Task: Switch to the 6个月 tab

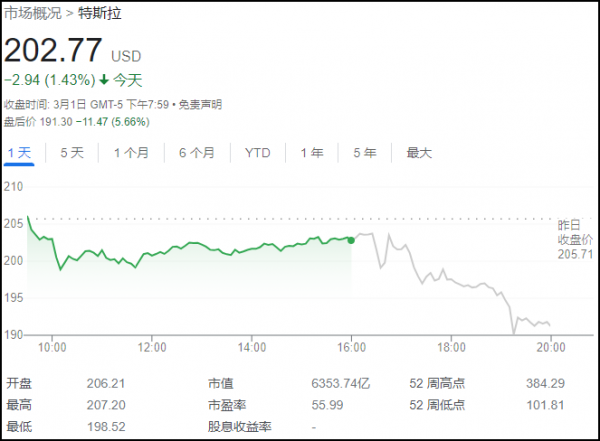Action: pyautogui.click(x=196, y=153)
